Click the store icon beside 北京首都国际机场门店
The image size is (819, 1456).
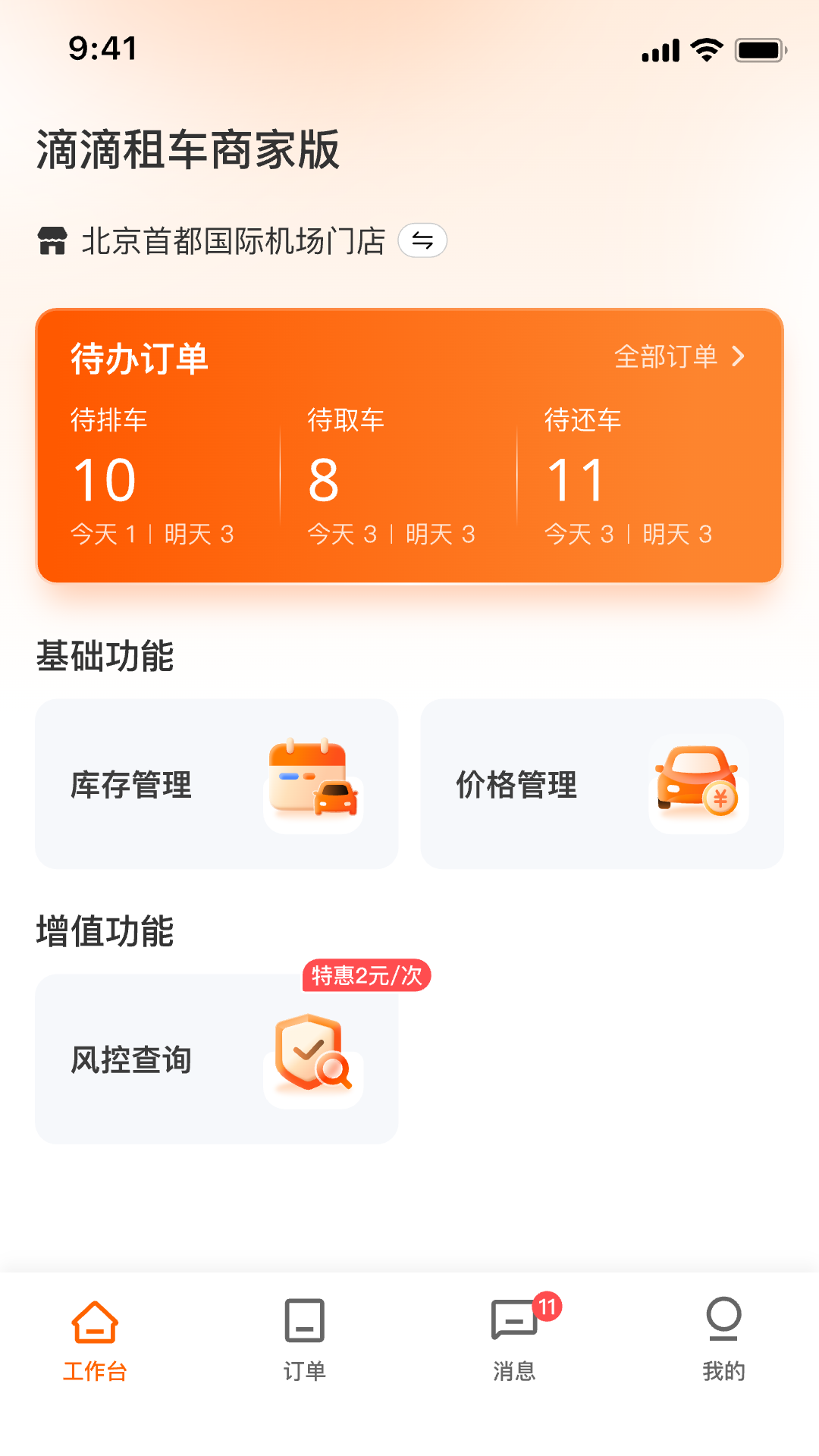pos(52,240)
